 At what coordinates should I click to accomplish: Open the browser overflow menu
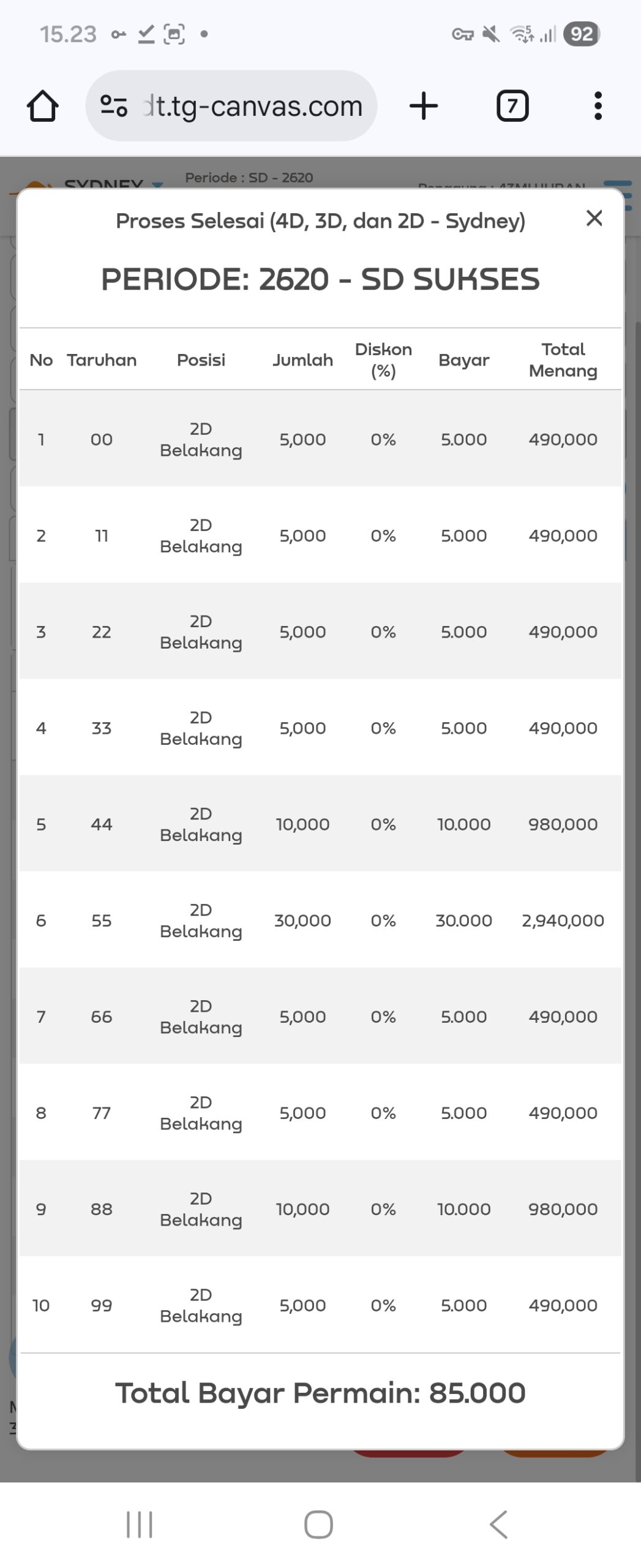pyautogui.click(x=598, y=106)
